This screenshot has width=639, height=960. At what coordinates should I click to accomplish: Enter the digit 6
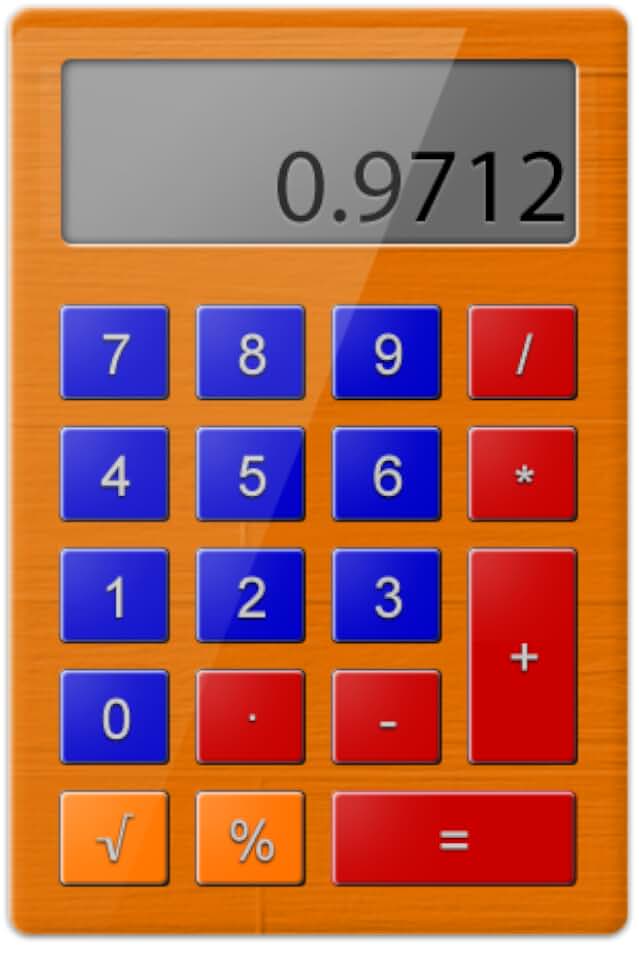386,475
